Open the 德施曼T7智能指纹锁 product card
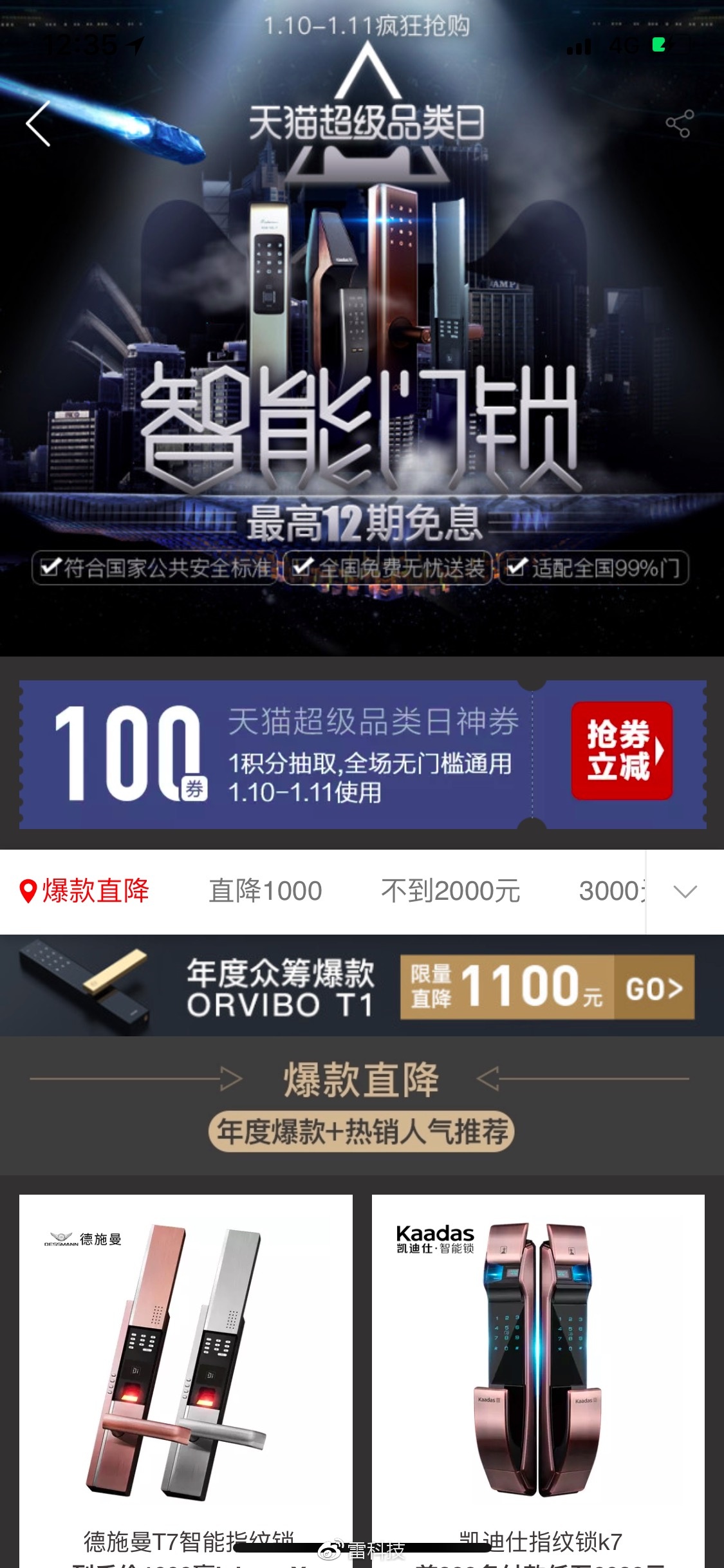Image resolution: width=724 pixels, height=1568 pixels. pyautogui.click(x=186, y=1377)
